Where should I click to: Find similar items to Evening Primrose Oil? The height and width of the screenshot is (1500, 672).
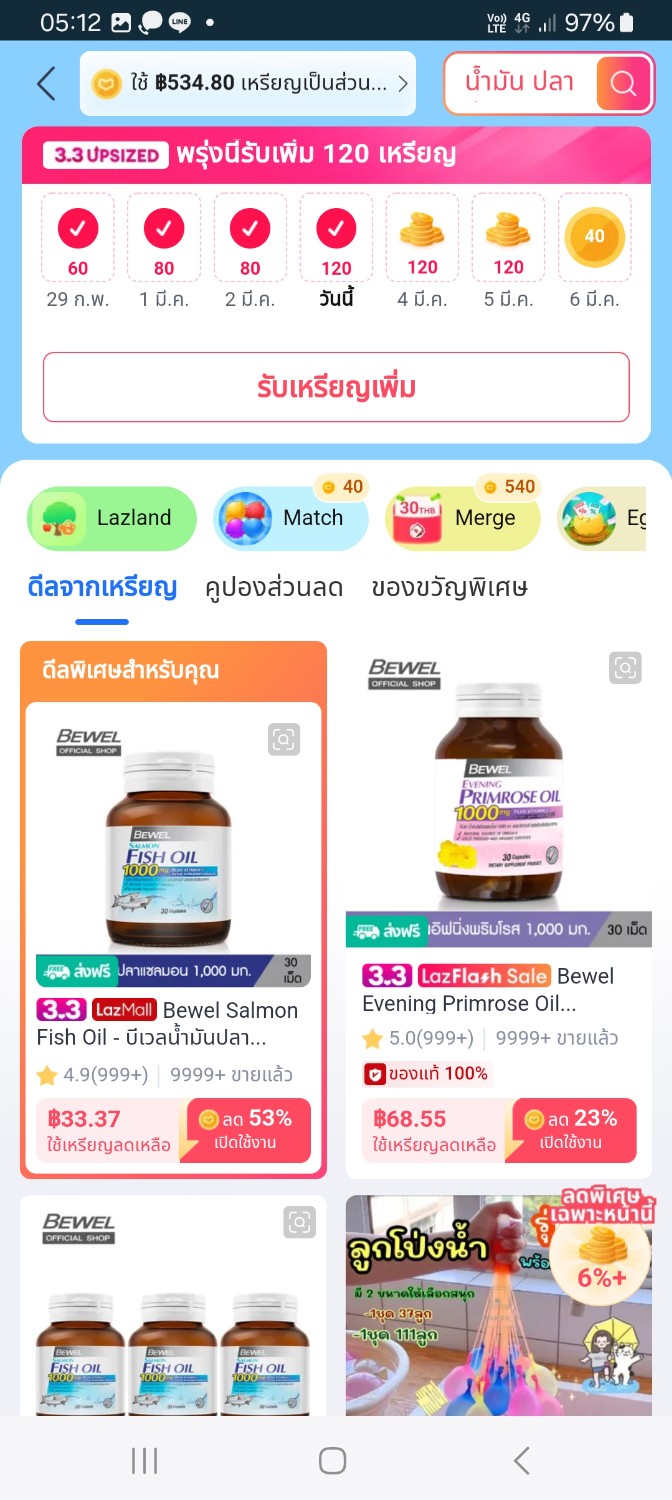tap(625, 668)
